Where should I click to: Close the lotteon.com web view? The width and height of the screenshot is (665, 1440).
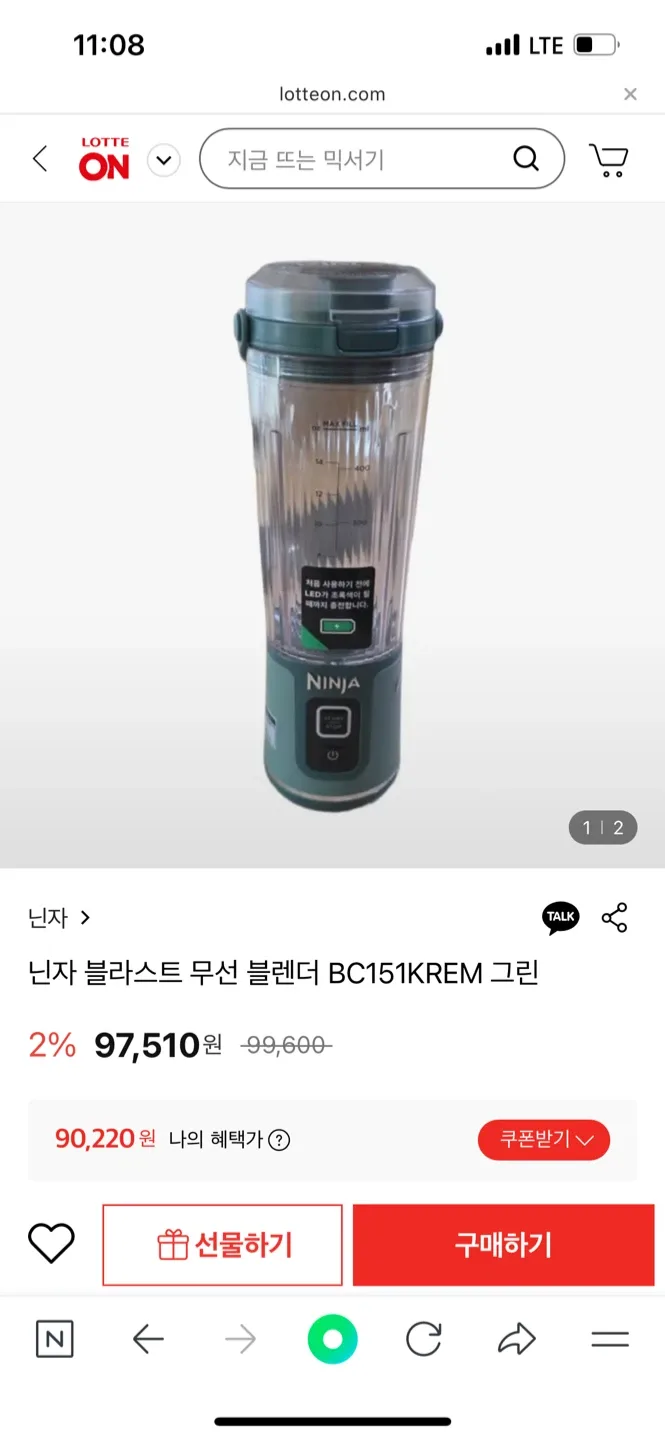[630, 94]
